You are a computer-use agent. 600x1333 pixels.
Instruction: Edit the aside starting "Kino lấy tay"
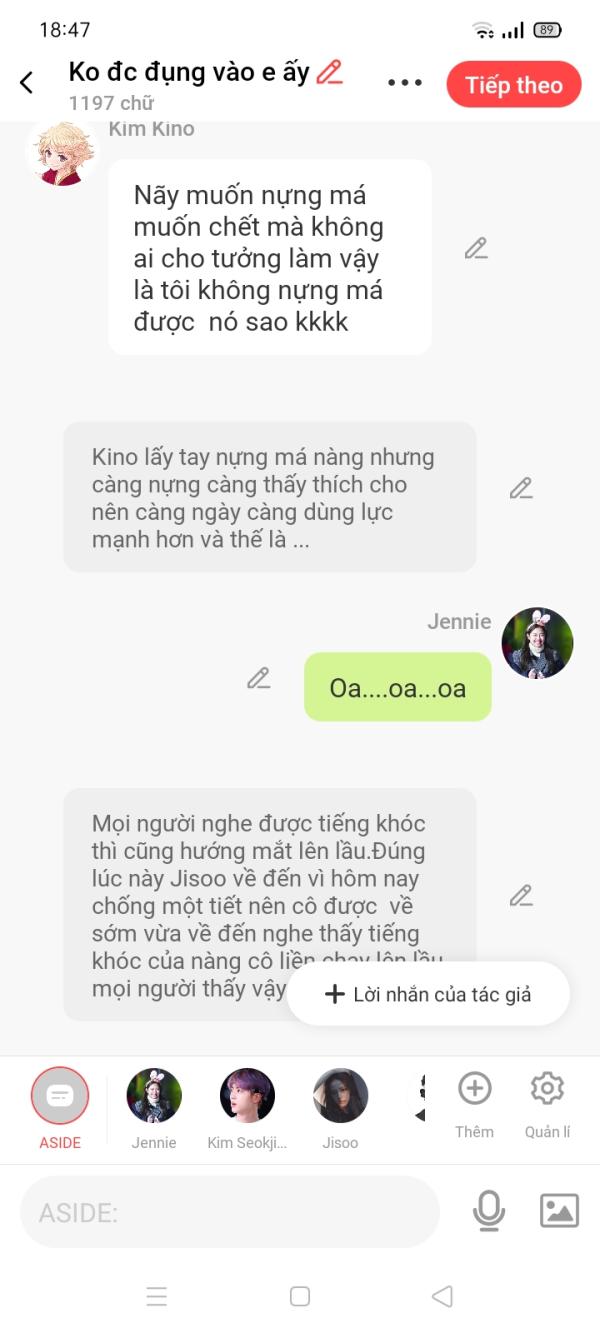pos(521,488)
